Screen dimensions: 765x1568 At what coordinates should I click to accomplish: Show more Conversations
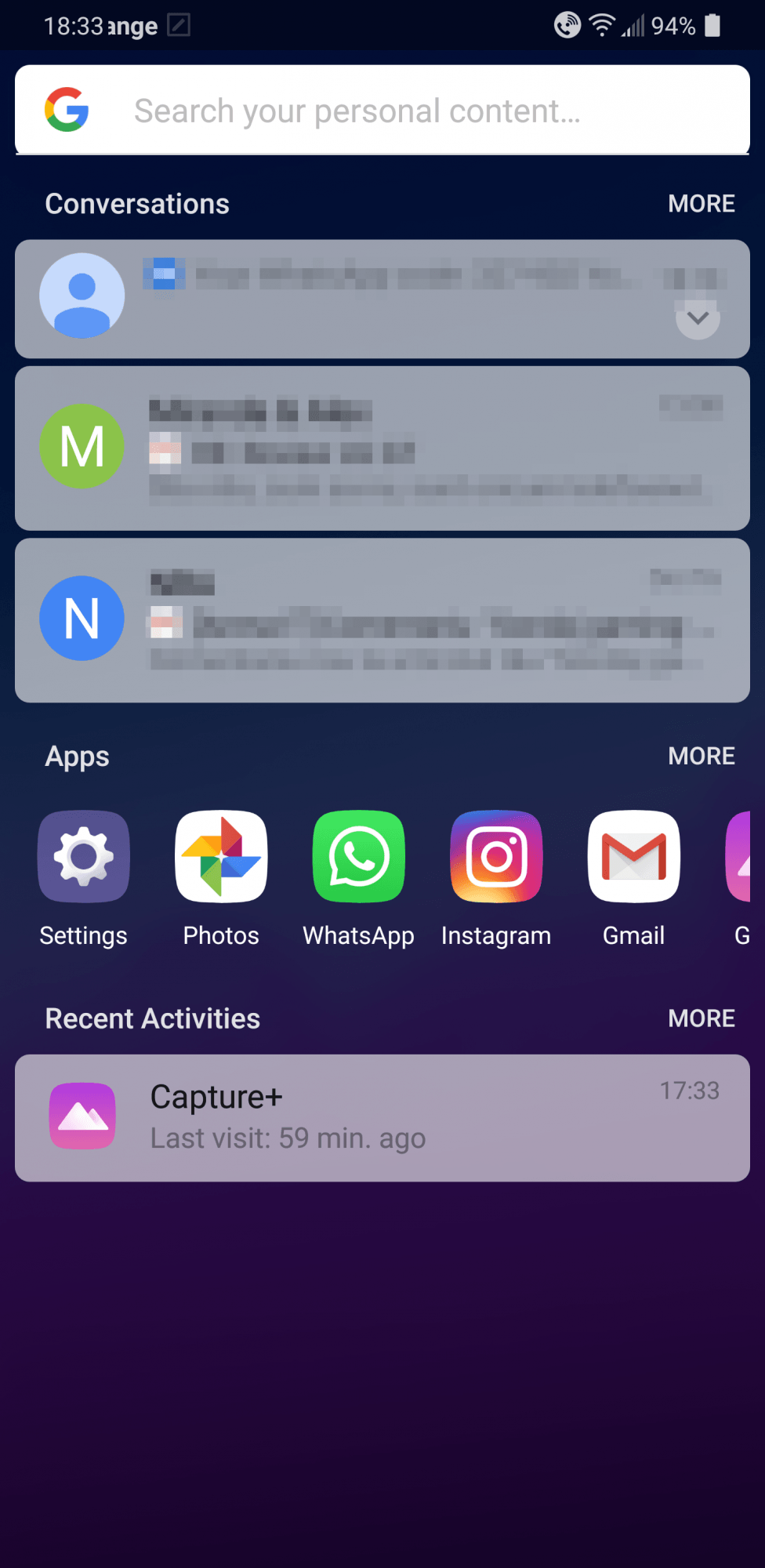point(701,204)
